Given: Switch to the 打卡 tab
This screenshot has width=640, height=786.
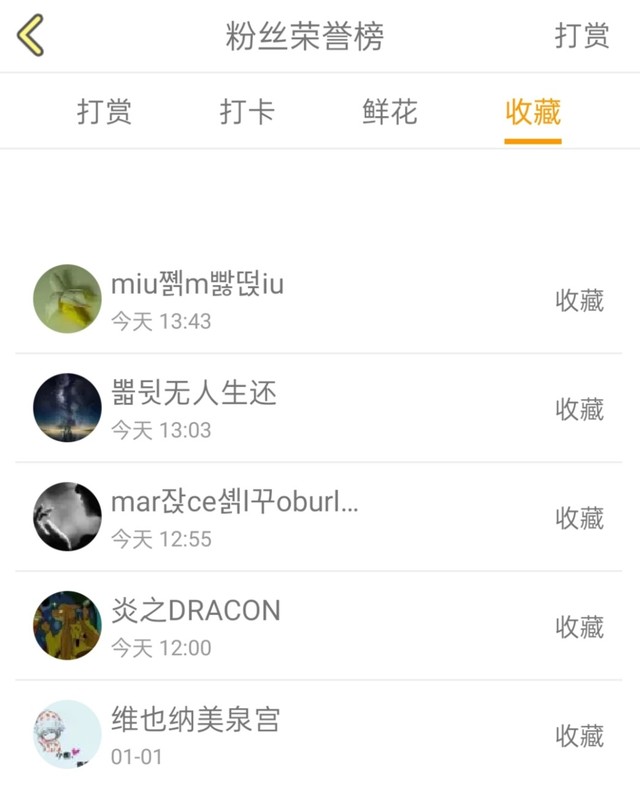Looking at the screenshot, I should click(246, 112).
